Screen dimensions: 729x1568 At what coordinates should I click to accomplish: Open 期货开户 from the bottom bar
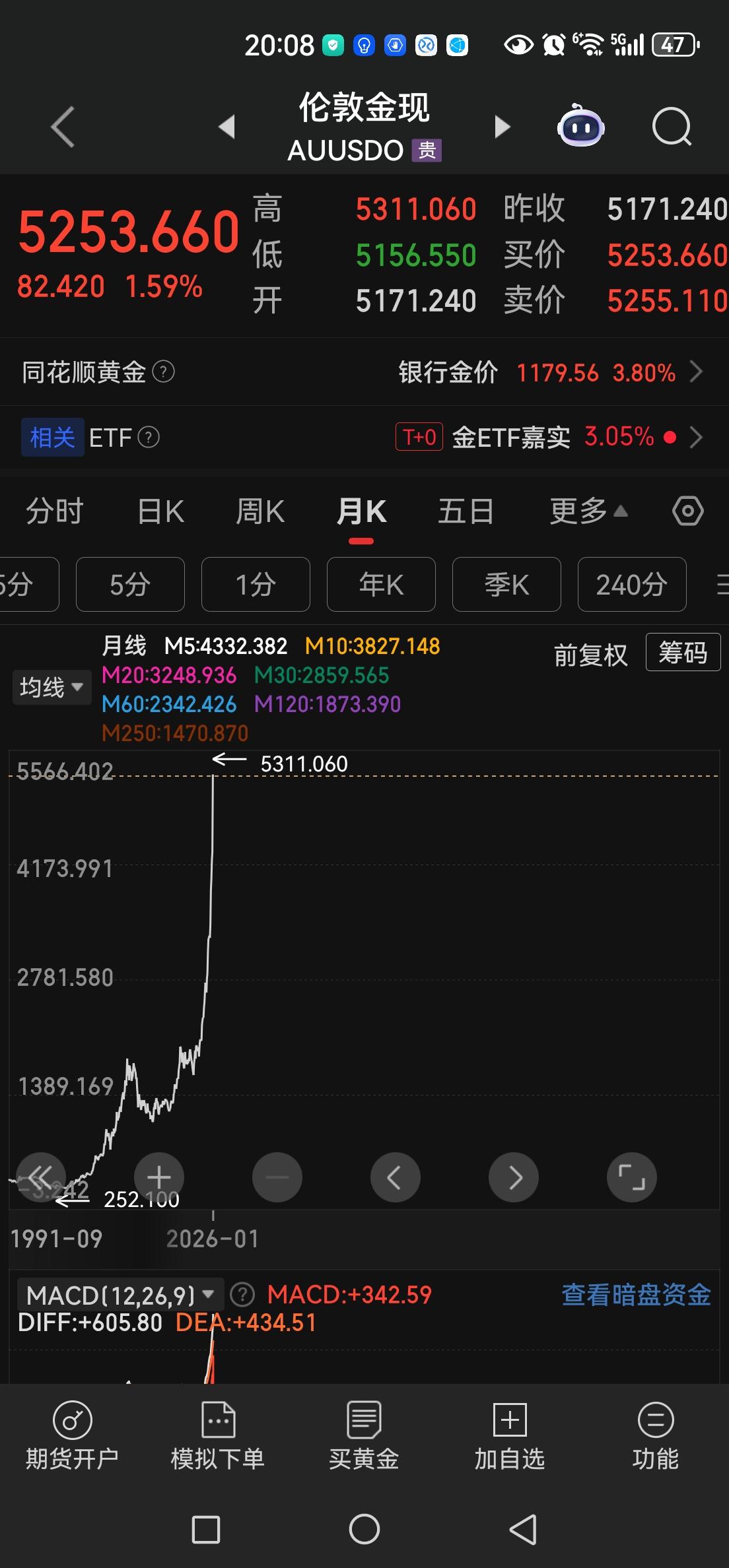[73, 1439]
